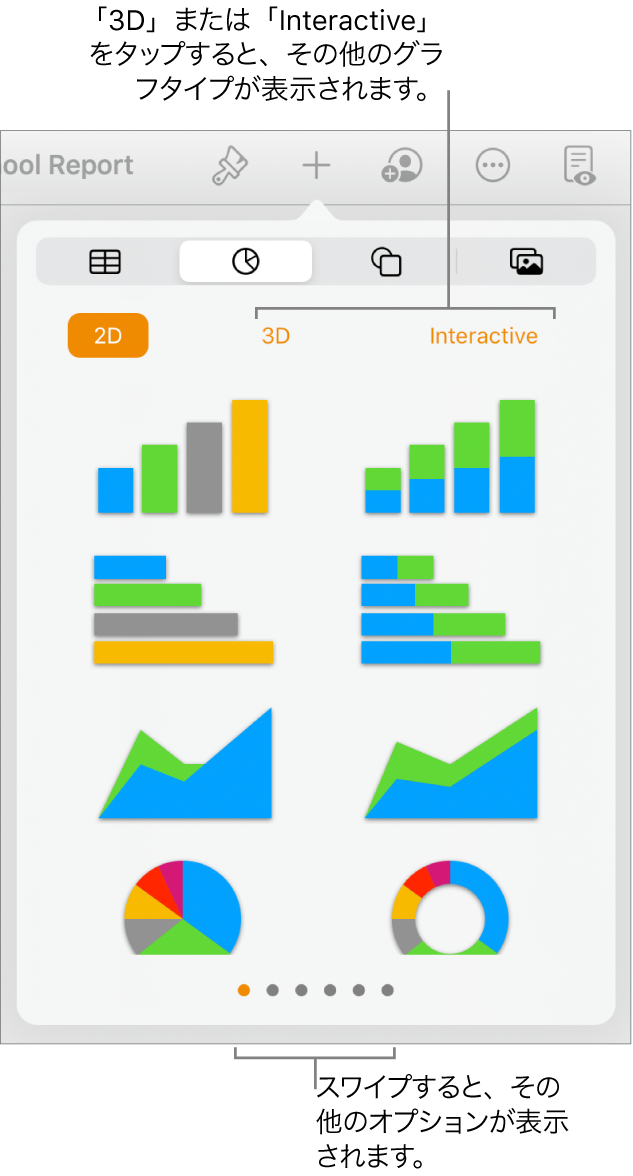
Task: Insert the vertical column chart
Action: 183,457
